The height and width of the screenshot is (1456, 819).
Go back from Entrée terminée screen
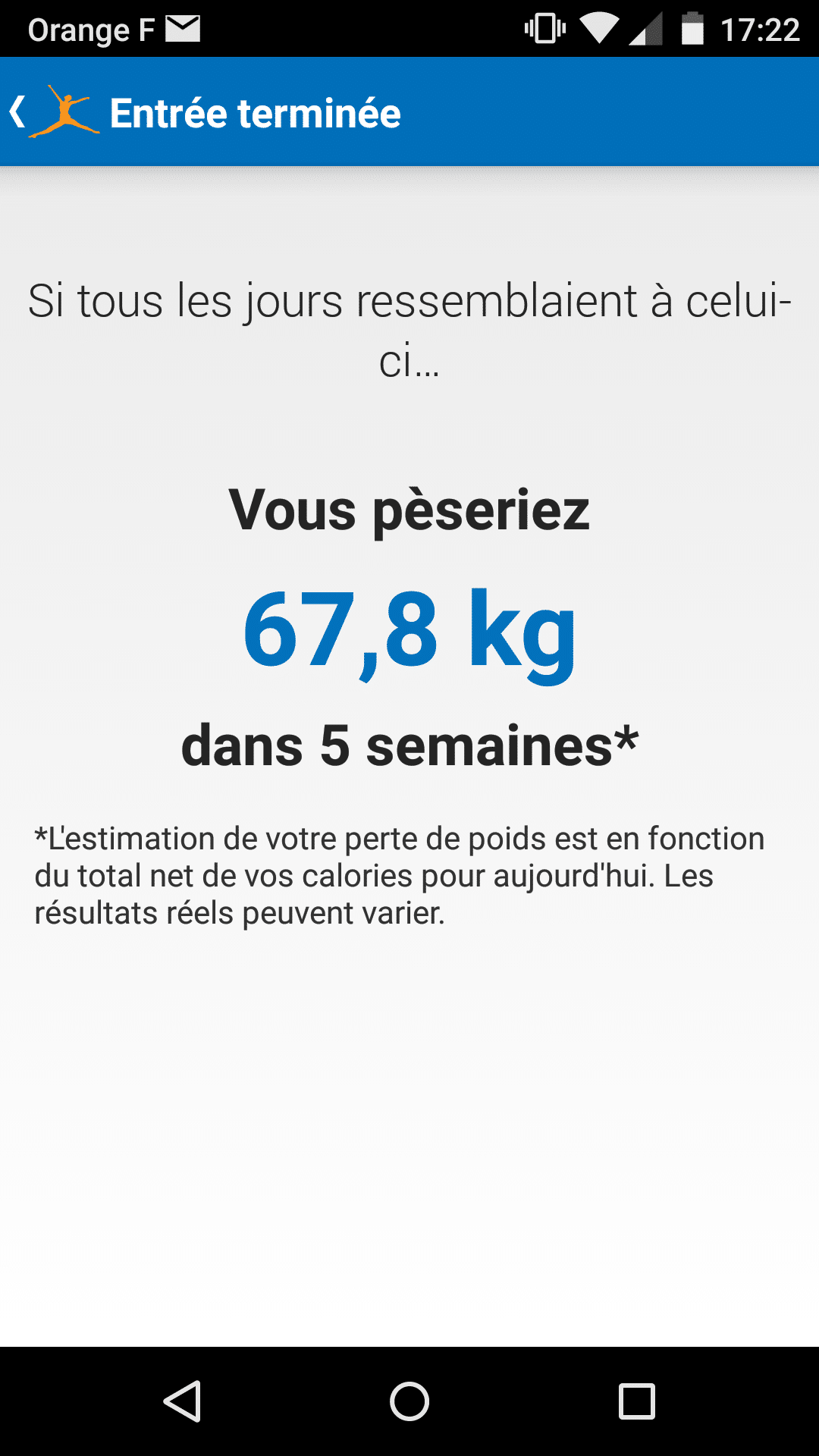pyautogui.click(x=53, y=112)
